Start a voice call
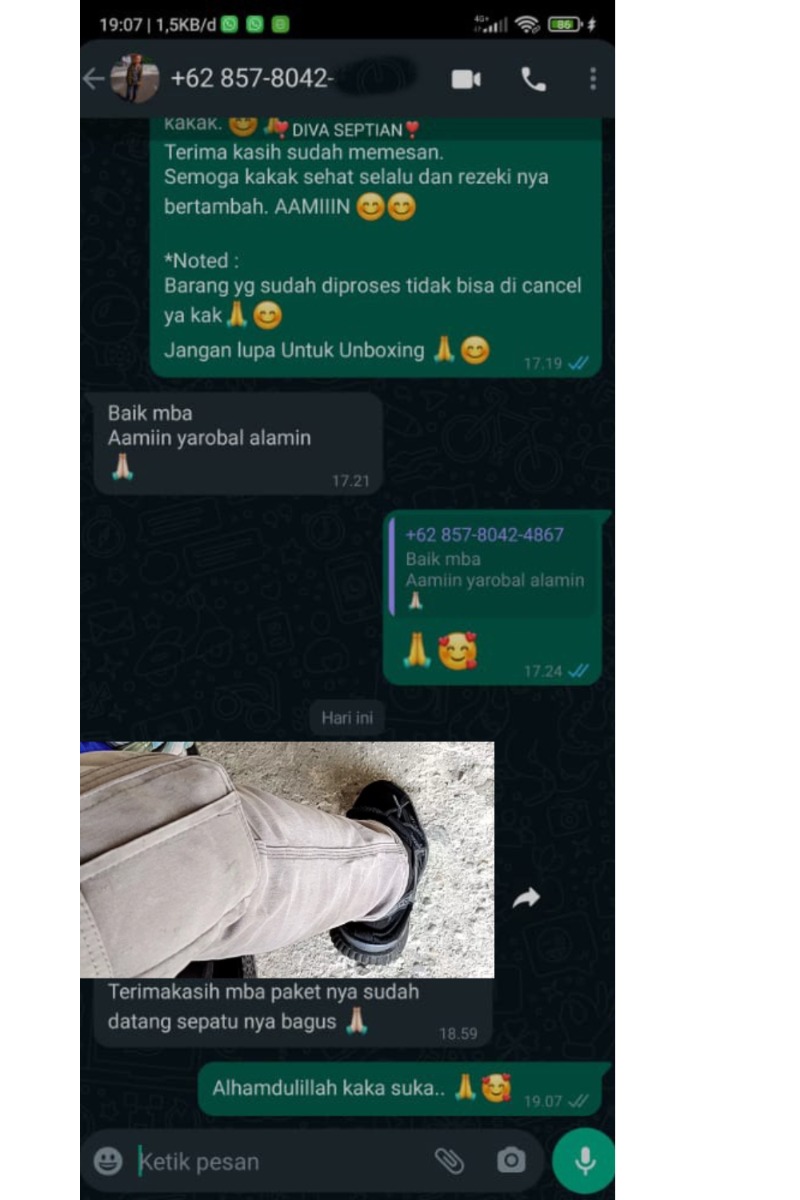This screenshot has width=800, height=1200. click(x=533, y=80)
